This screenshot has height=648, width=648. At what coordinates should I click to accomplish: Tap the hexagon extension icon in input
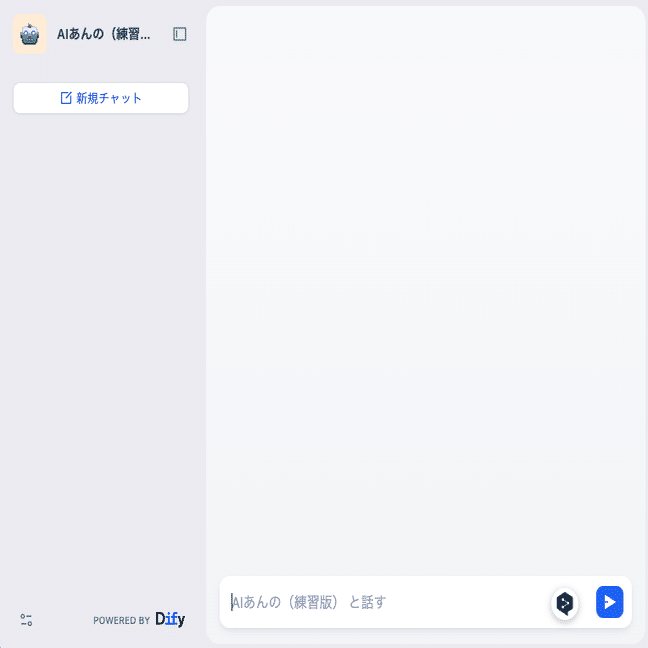(x=565, y=603)
